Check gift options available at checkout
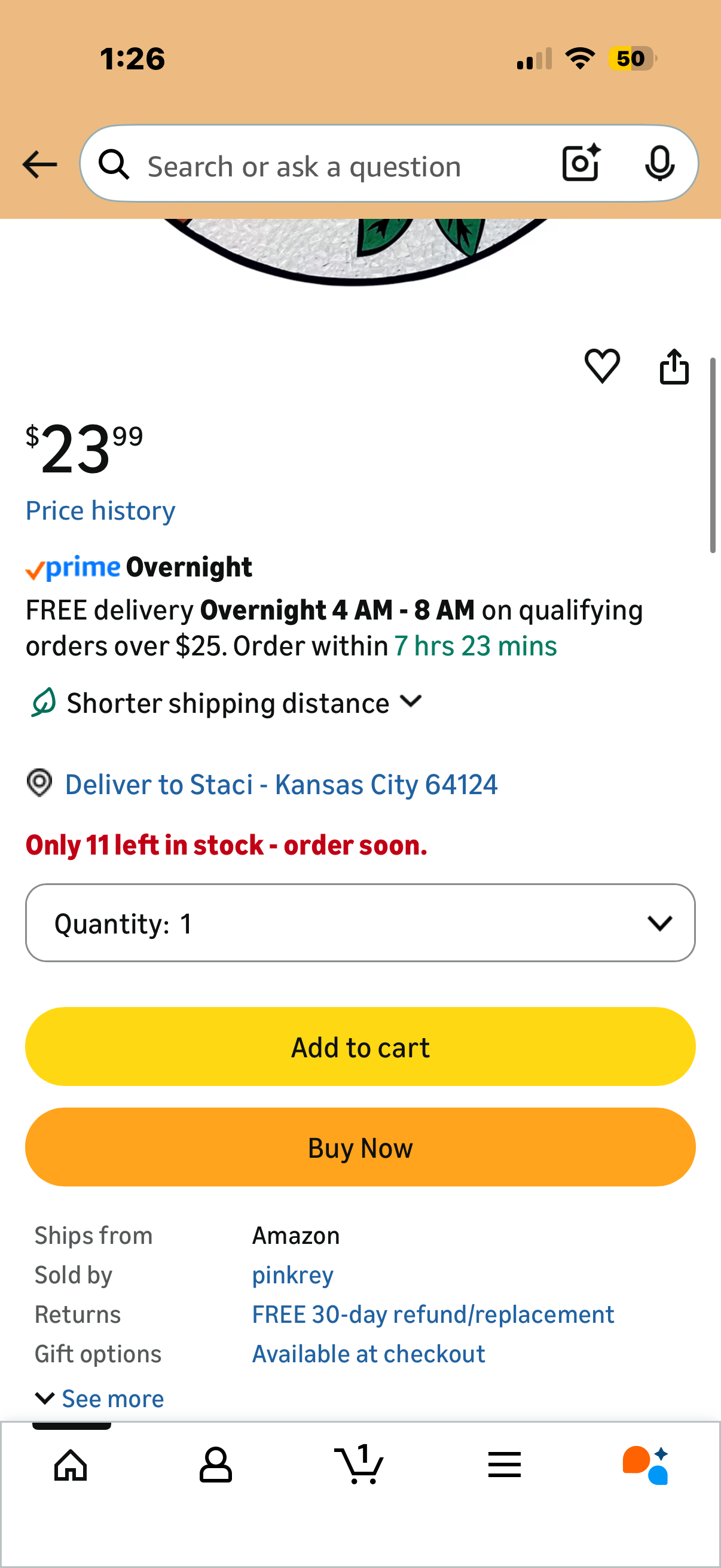The width and height of the screenshot is (721, 1568). 369,1354
